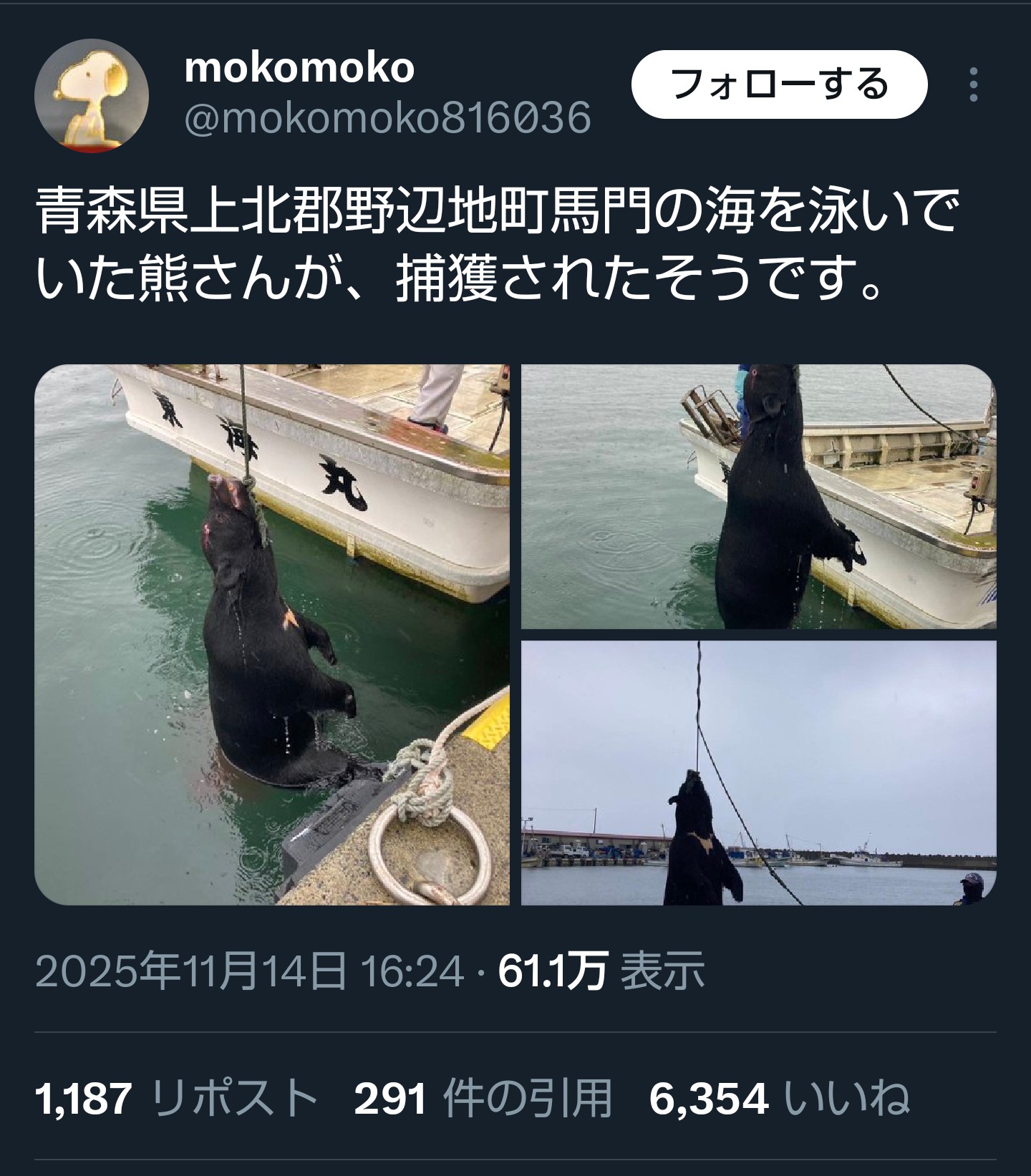Open the mokomoko display name
This screenshot has width=1031, height=1176.
pyautogui.click(x=299, y=68)
